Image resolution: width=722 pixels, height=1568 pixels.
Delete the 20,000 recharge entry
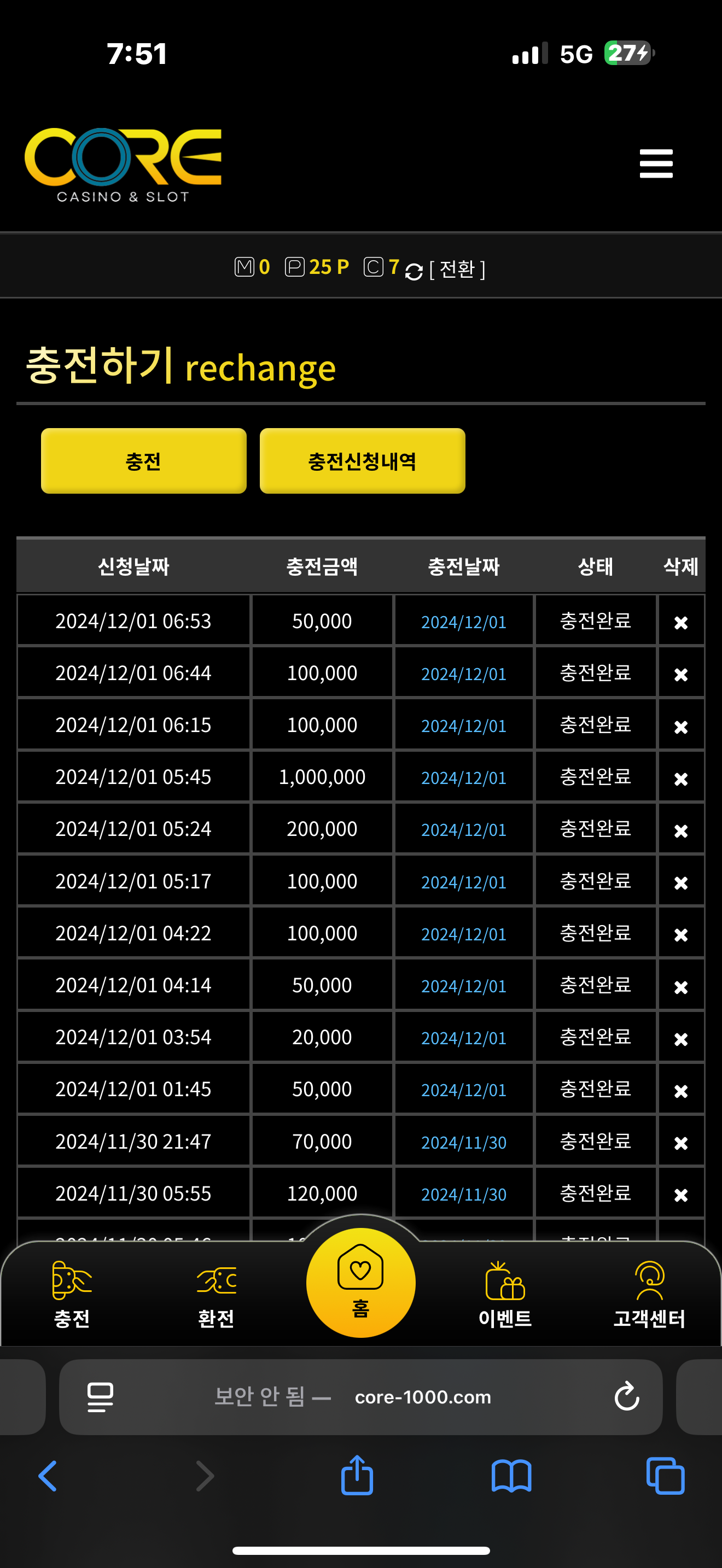(680, 1038)
